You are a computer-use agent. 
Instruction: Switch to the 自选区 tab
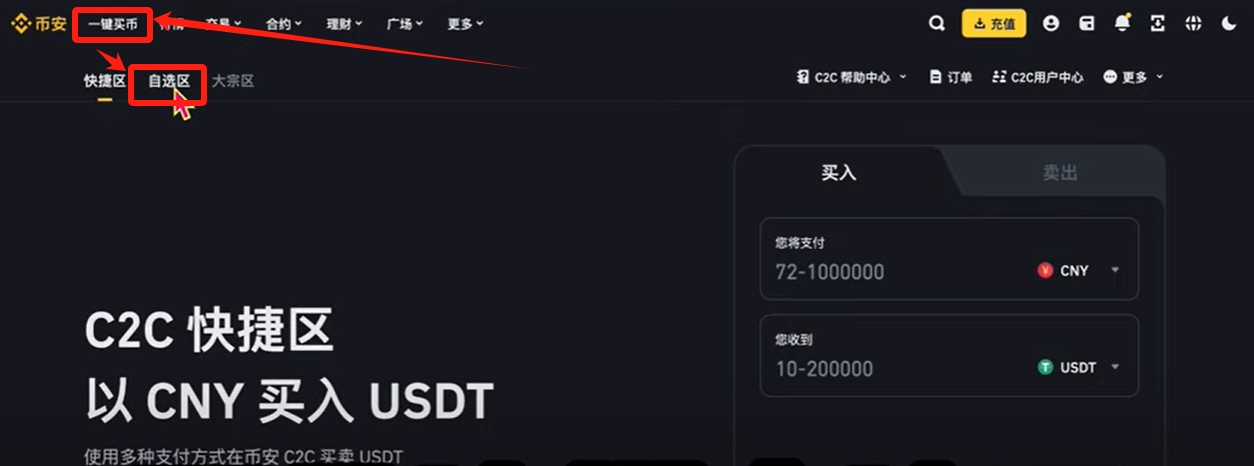click(x=168, y=81)
